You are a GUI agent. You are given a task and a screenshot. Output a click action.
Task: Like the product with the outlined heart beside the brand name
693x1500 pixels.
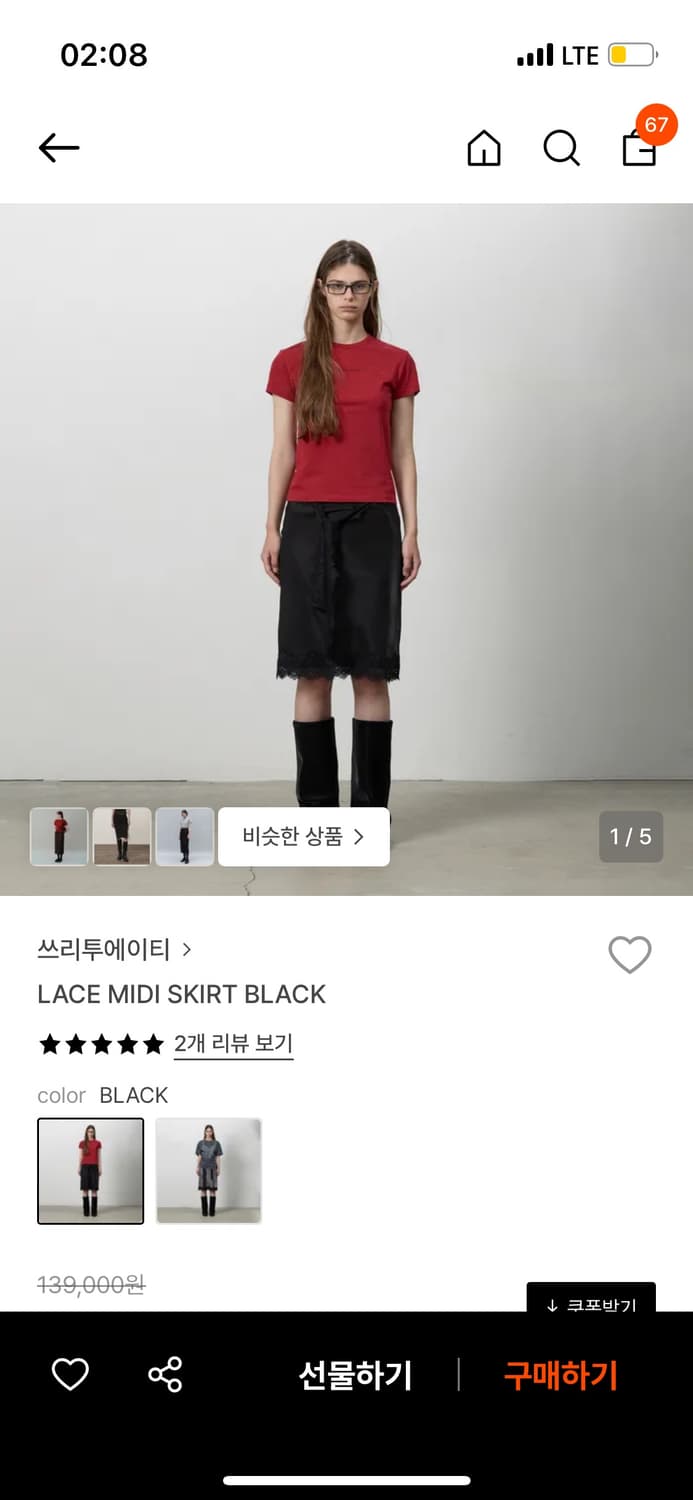point(630,955)
